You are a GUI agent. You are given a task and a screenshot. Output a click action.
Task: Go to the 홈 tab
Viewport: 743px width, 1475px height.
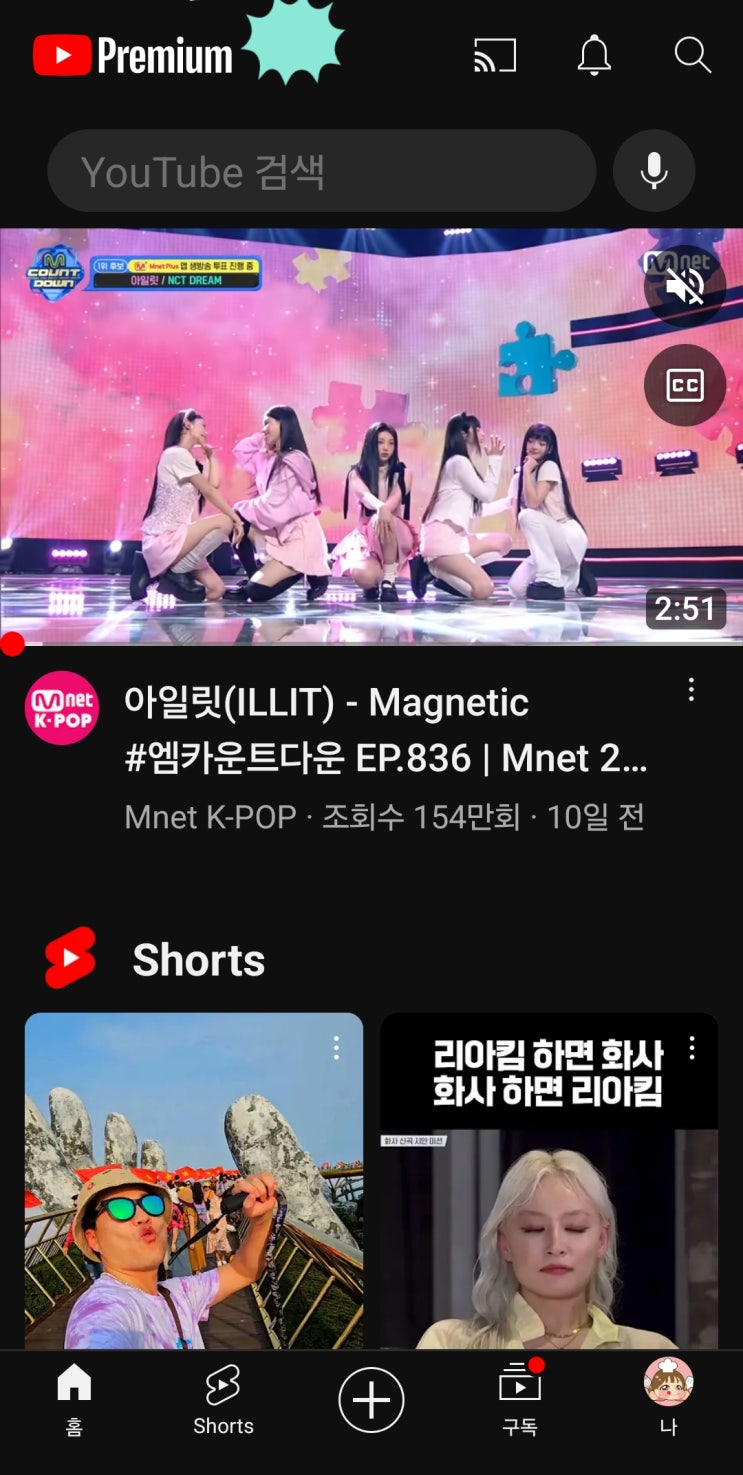74,1399
